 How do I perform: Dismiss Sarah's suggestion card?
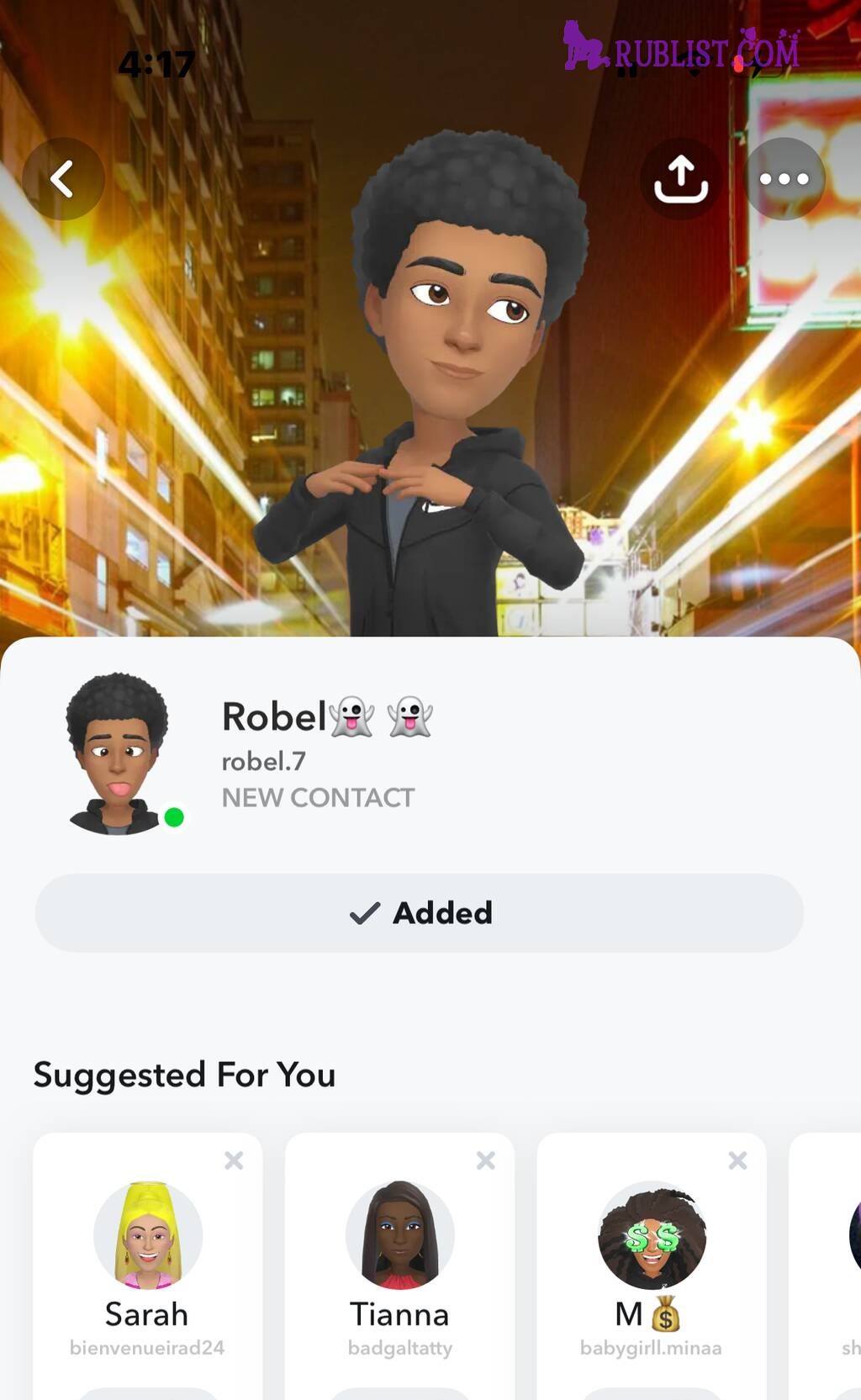click(234, 1161)
